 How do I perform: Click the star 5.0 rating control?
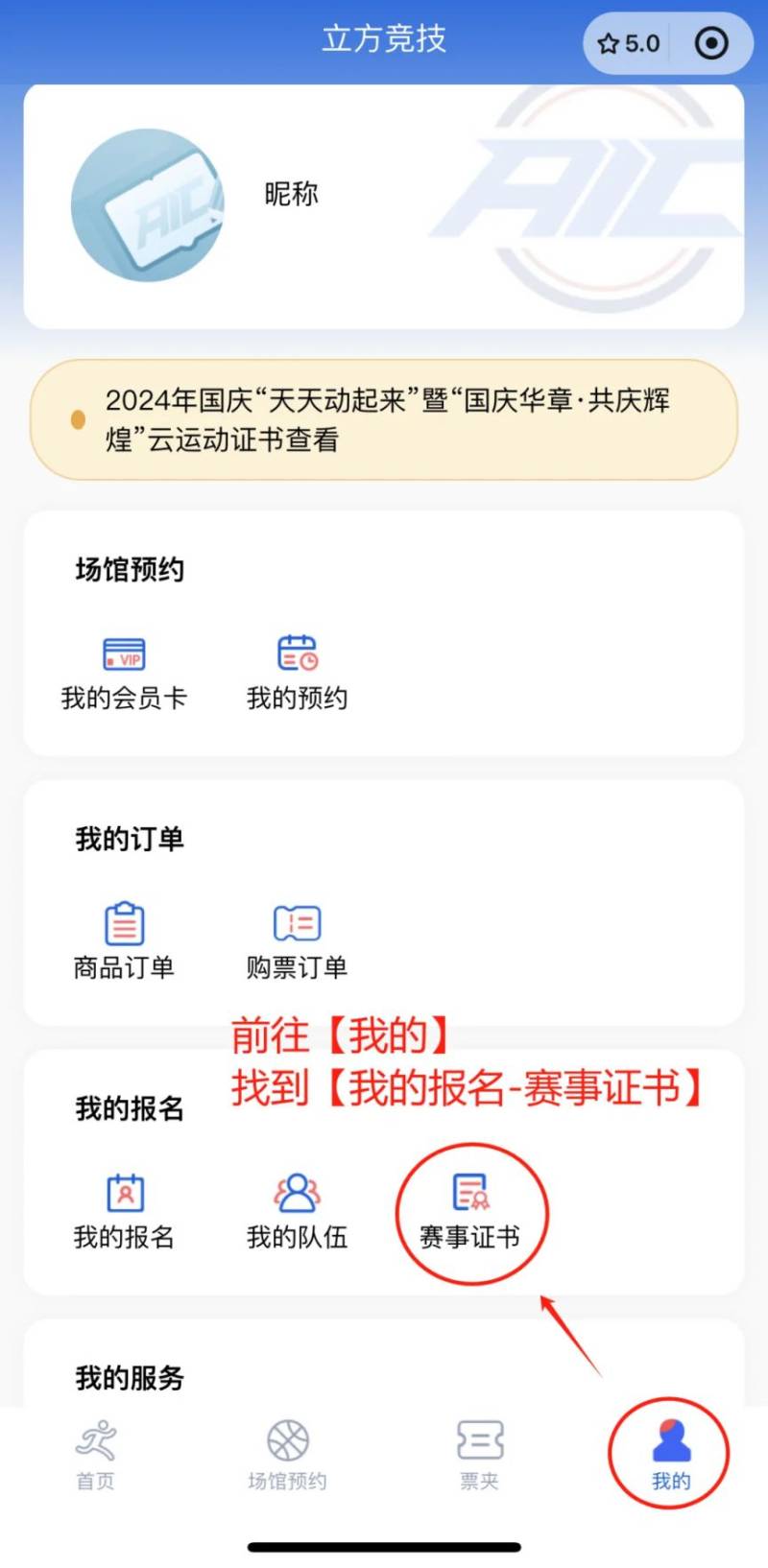point(629,42)
